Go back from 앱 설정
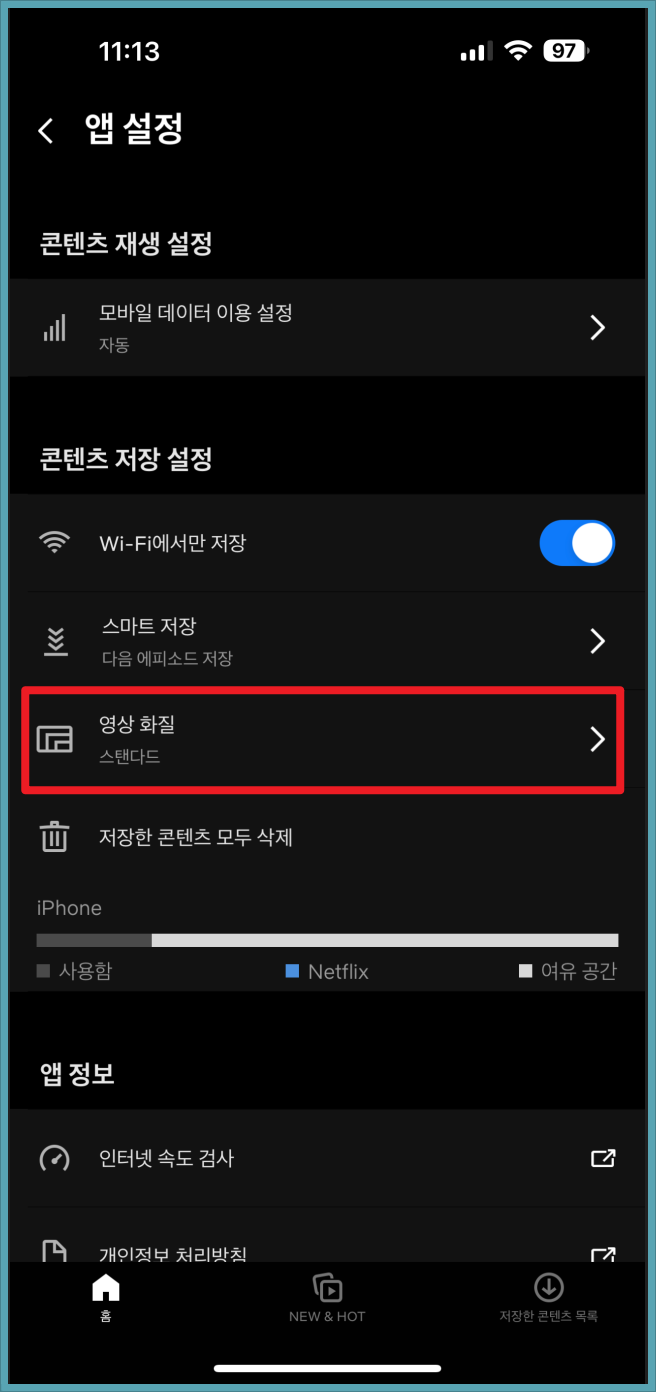656x1392 pixels. (x=45, y=131)
